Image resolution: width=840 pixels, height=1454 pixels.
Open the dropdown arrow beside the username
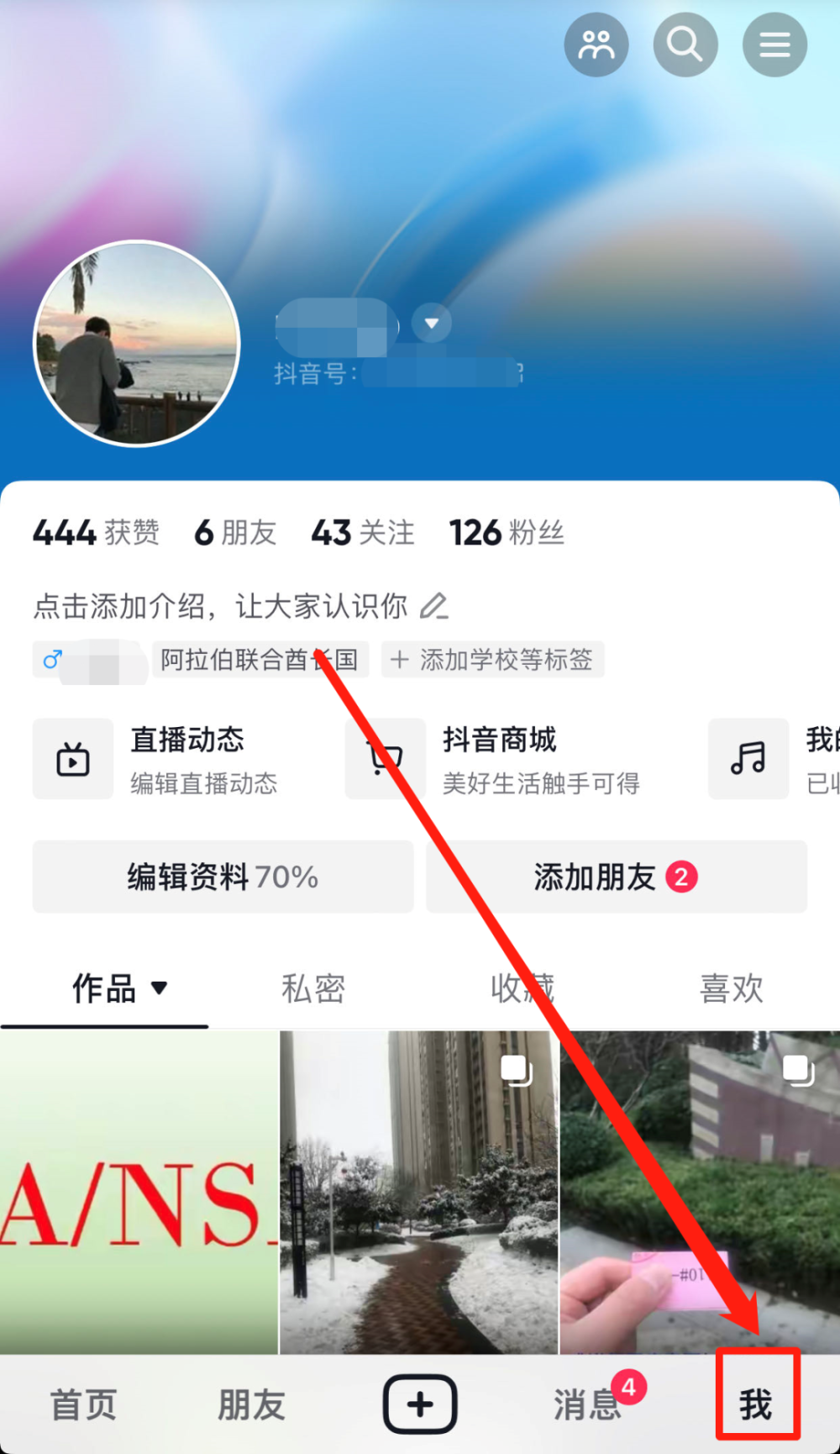pos(431,324)
